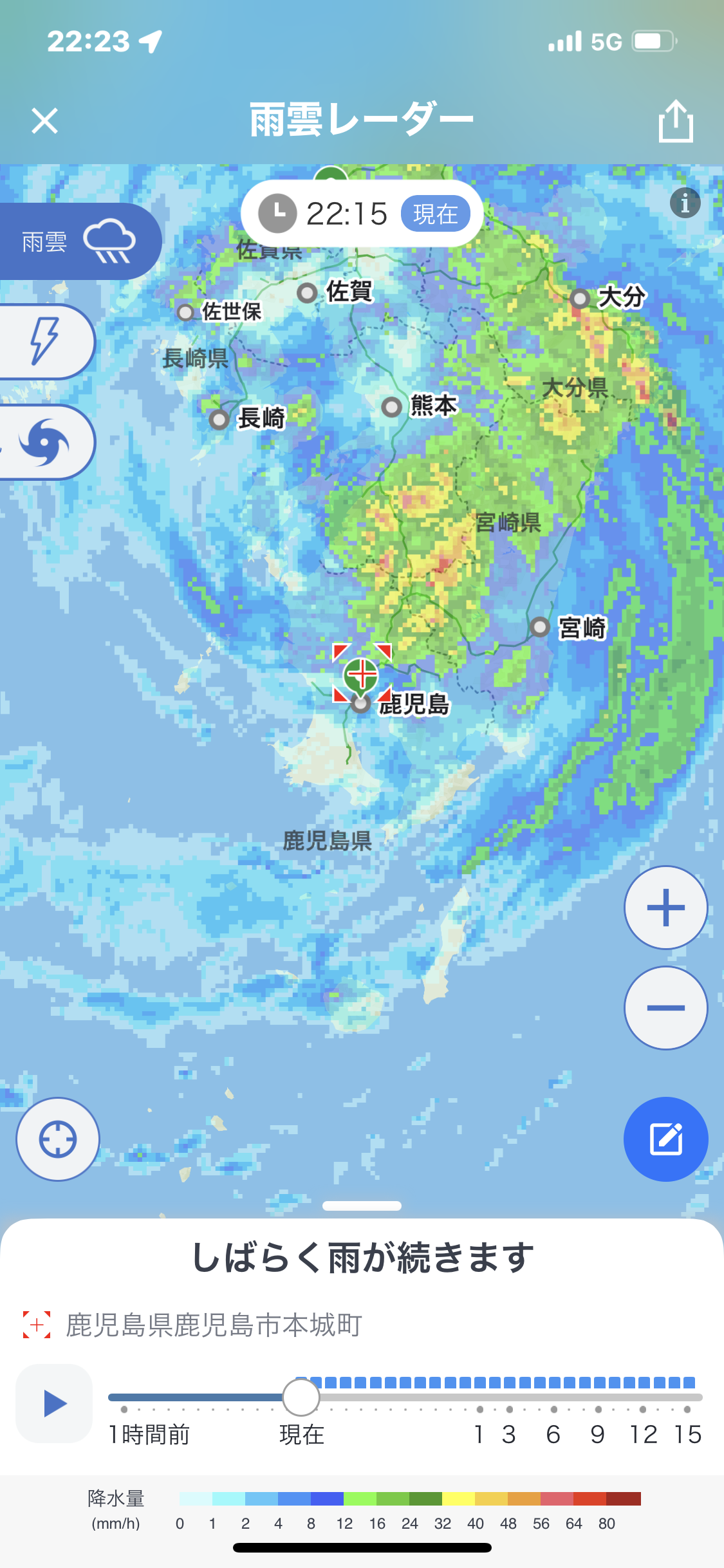Zoom in on the map
Screen dimensions: 724x1568
(666, 908)
